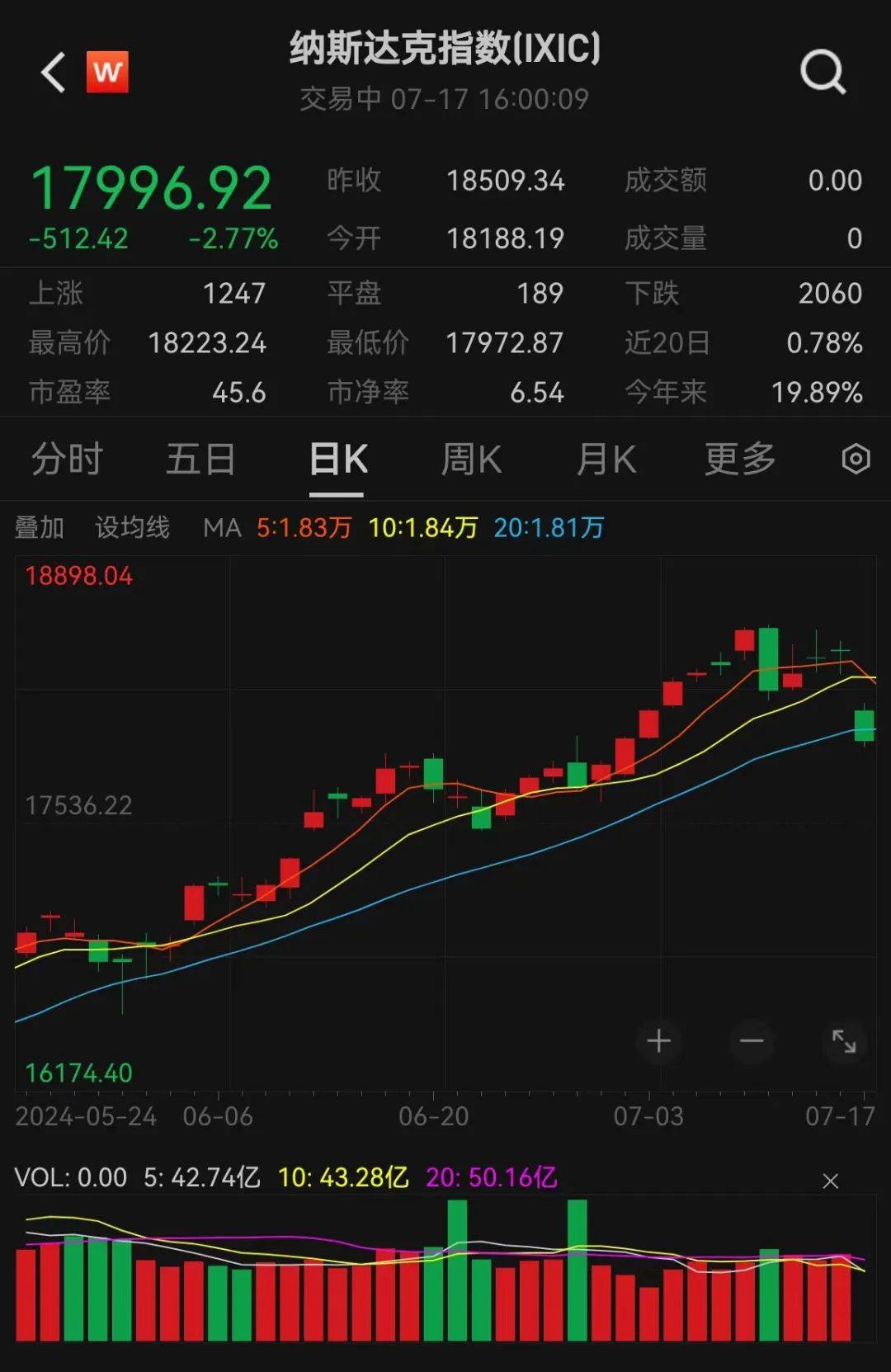Select the latest green candlestick
Image resolution: width=891 pixels, height=1372 pixels.
pyautogui.click(x=865, y=726)
